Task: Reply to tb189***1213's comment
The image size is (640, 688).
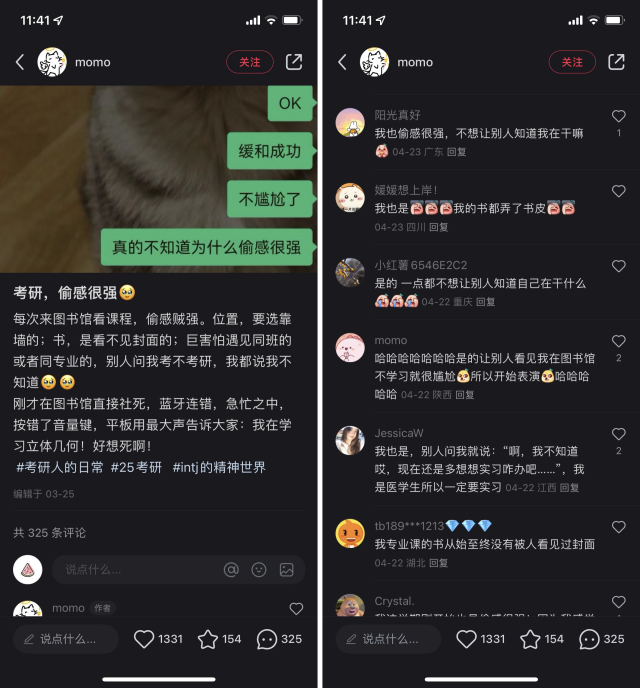Action: [x=438, y=563]
